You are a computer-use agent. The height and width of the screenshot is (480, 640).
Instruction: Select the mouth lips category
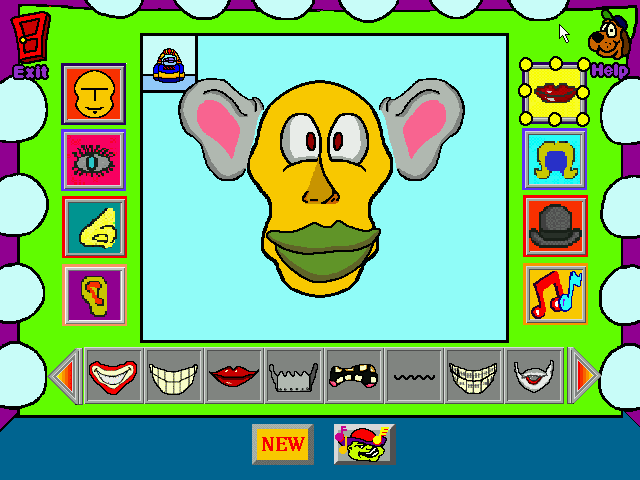pyautogui.click(x=554, y=93)
